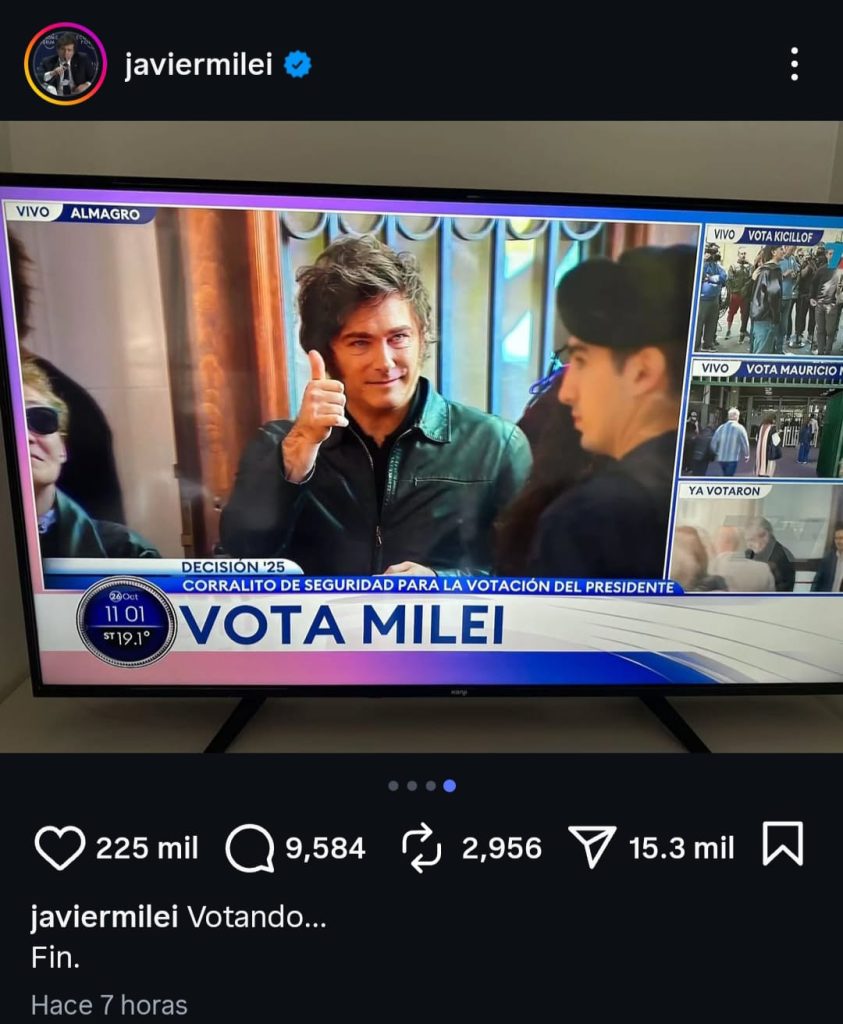The image size is (843, 1024).
Task: Like this post with the heart
Action: coord(59,849)
